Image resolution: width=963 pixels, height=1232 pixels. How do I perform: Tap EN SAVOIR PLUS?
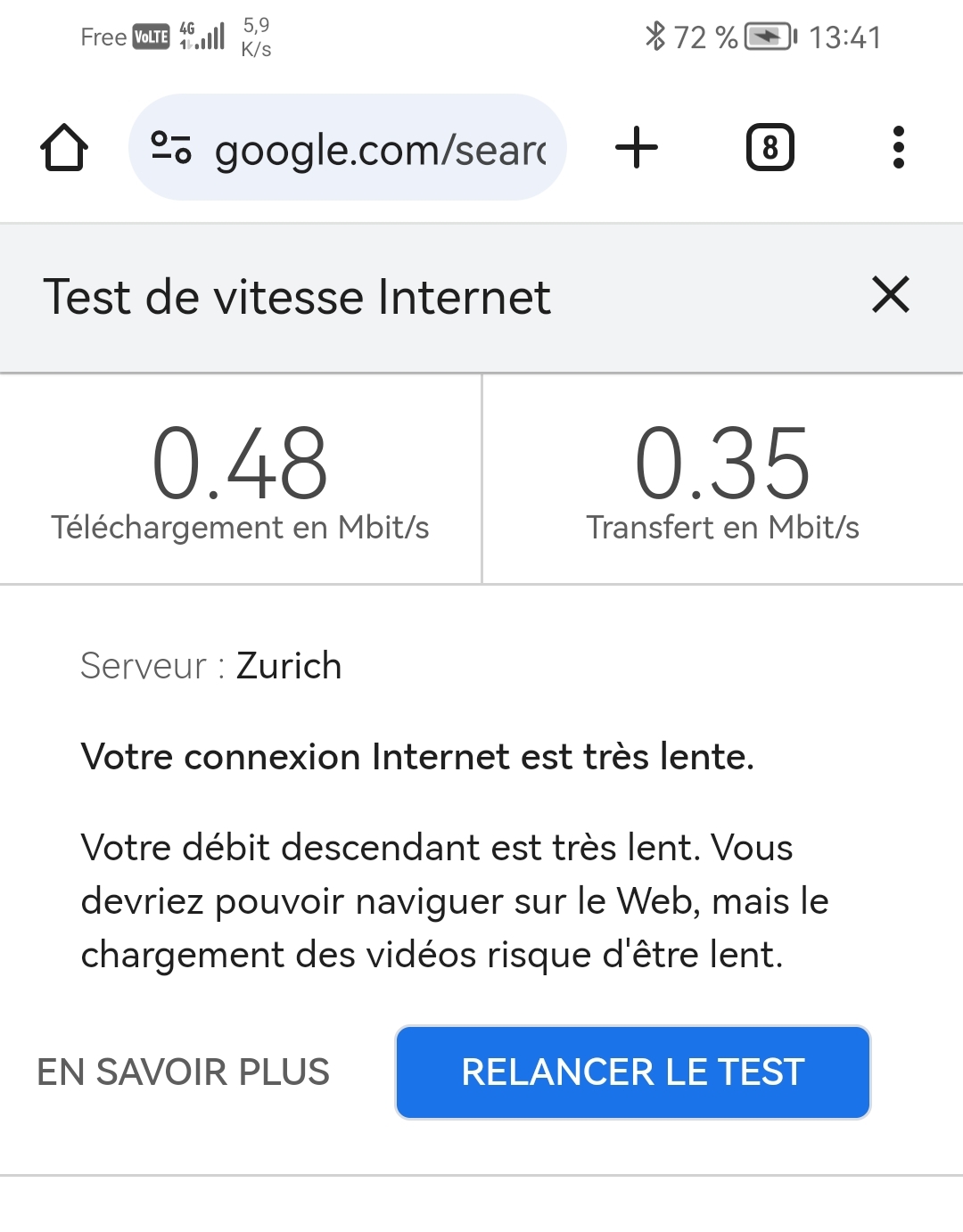tap(183, 1072)
